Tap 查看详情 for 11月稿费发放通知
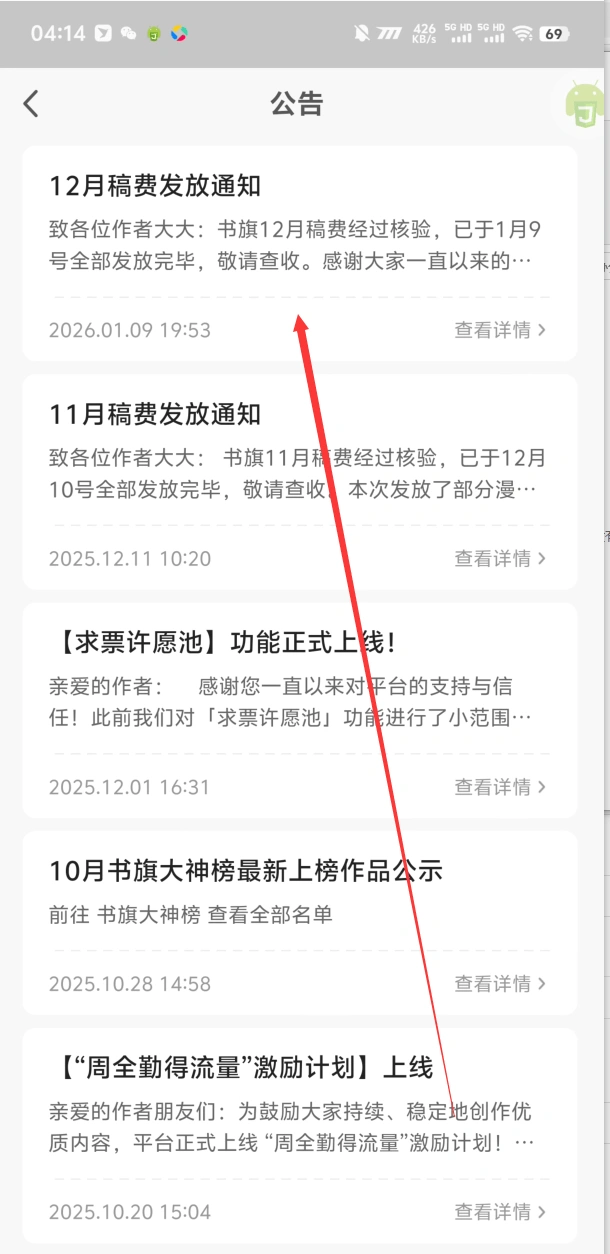Viewport: 610px width, 1254px height. [x=500, y=558]
